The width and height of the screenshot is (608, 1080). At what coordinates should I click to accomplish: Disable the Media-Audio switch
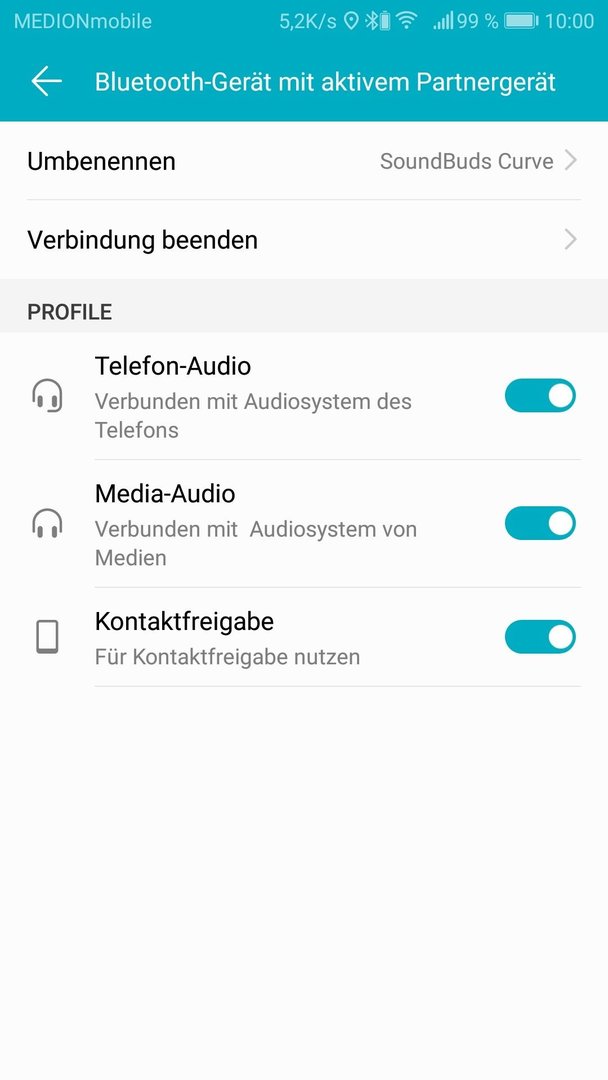540,523
